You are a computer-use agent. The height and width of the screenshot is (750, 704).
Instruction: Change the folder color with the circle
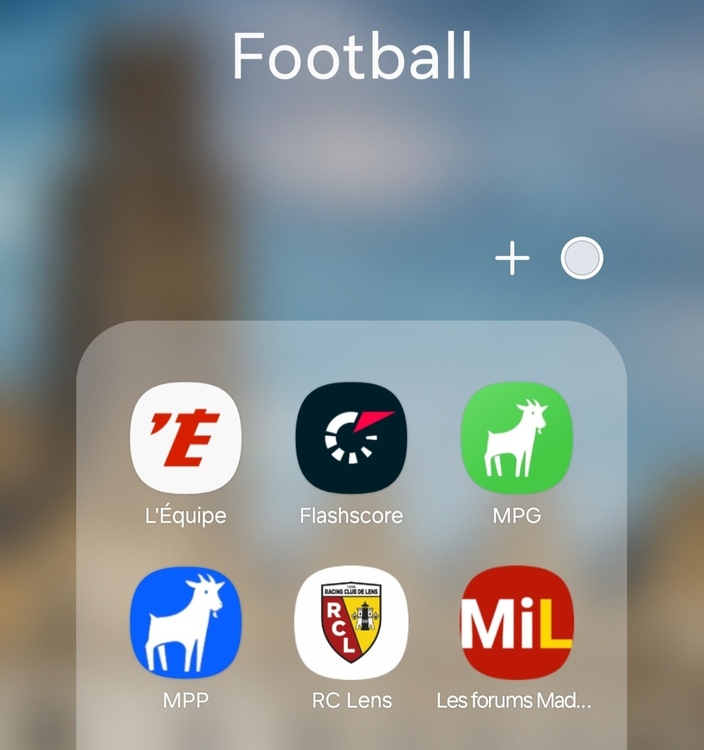tap(581, 259)
